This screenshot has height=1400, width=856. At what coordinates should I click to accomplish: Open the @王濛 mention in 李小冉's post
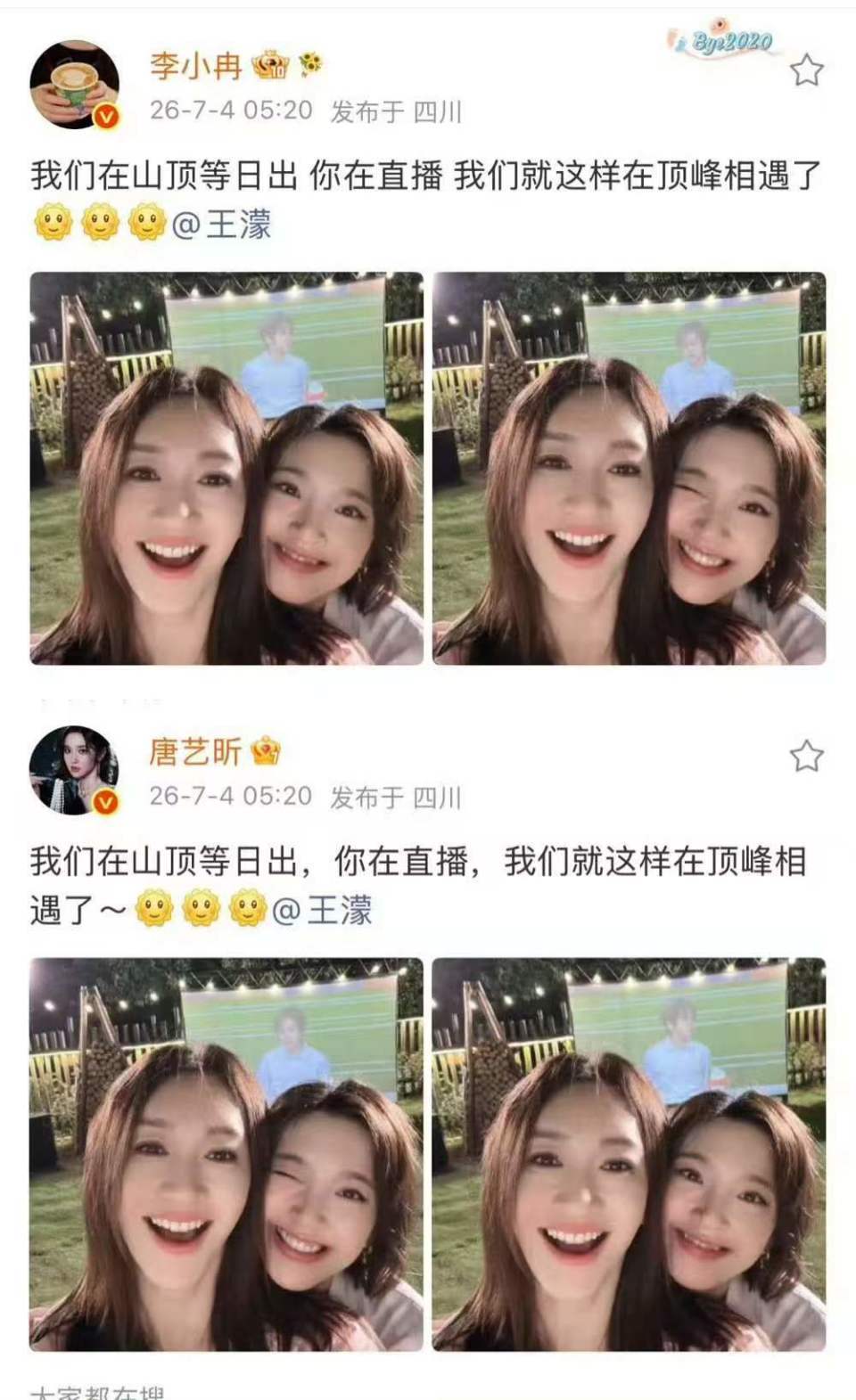coord(220,225)
